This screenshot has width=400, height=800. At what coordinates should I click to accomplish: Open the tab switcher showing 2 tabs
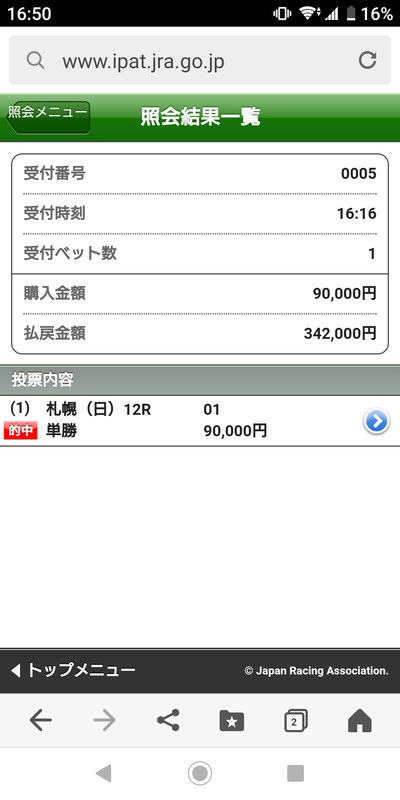(x=295, y=720)
